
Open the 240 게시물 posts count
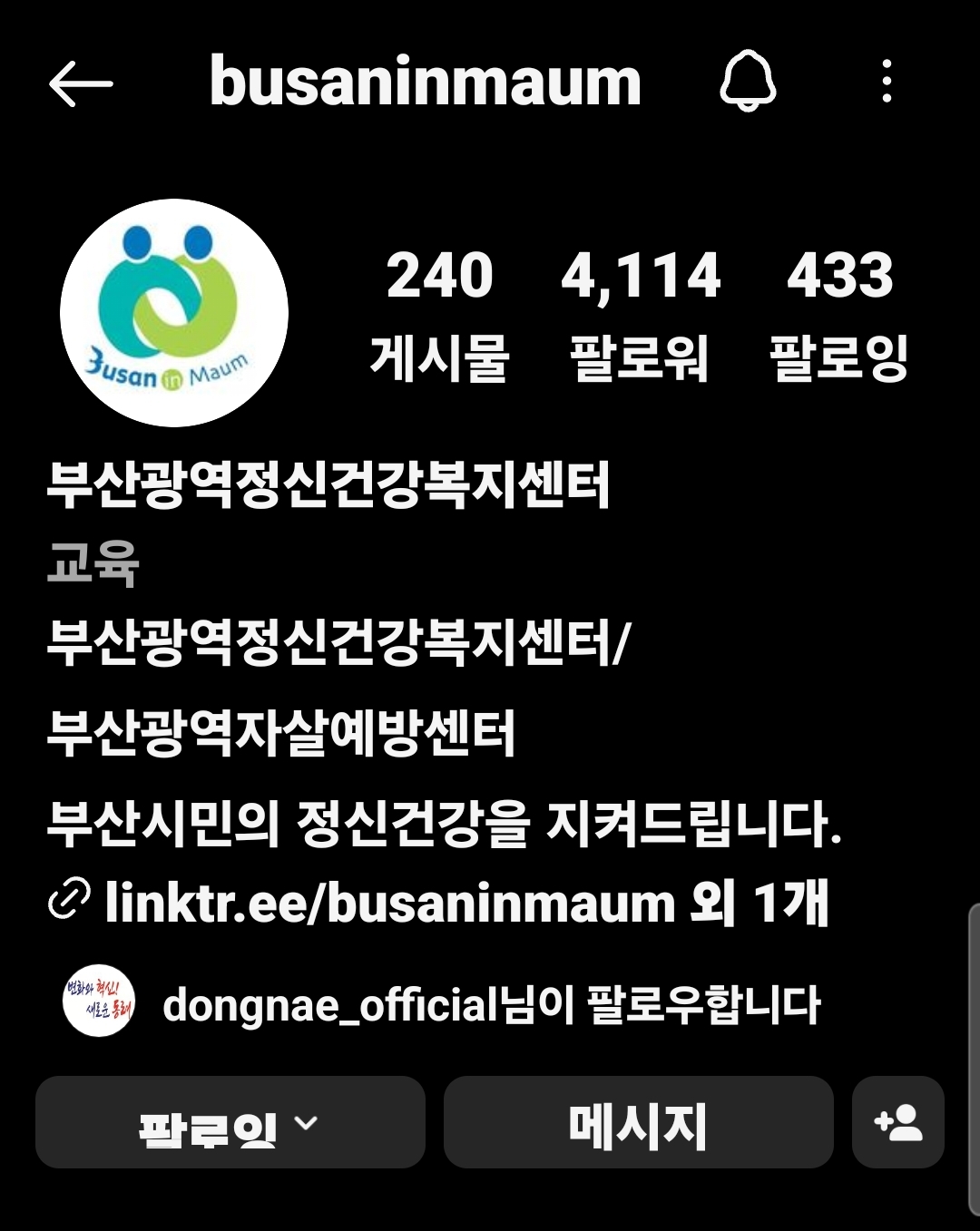click(x=439, y=313)
